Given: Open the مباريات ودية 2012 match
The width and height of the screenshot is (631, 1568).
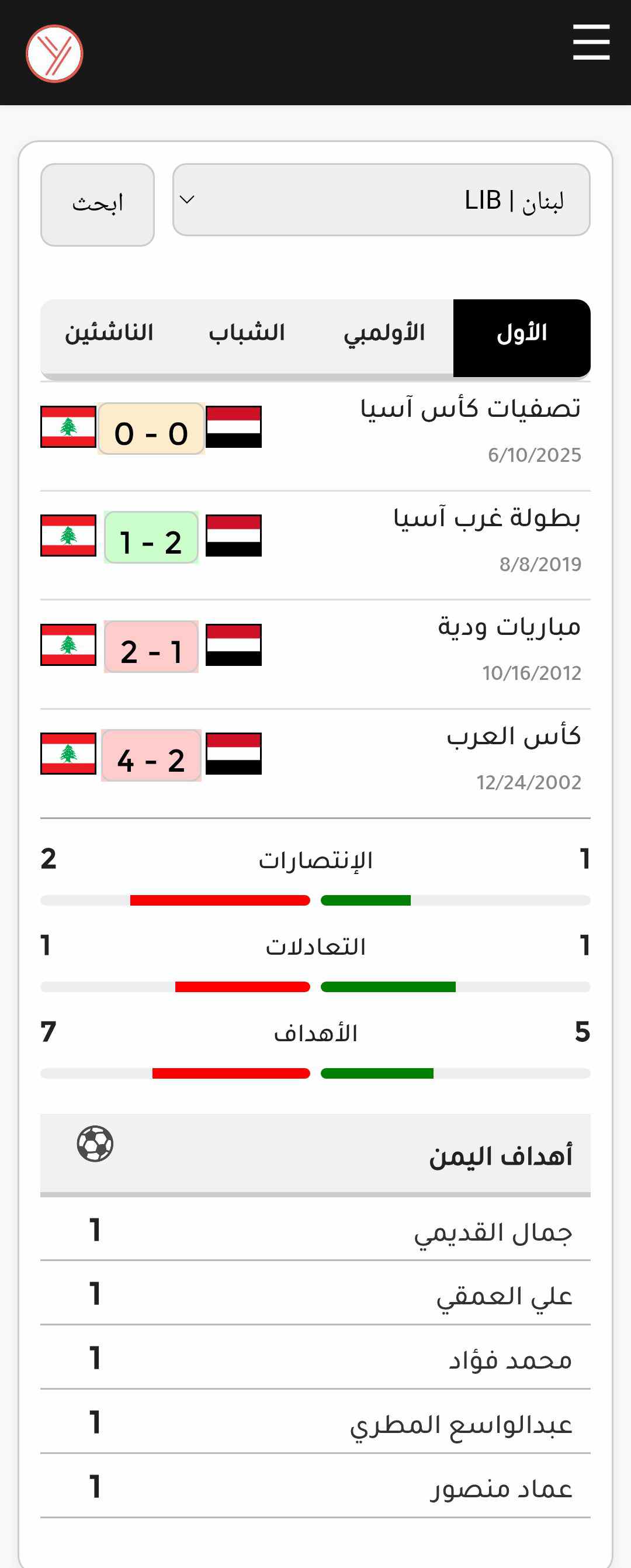Looking at the screenshot, I should (315, 654).
